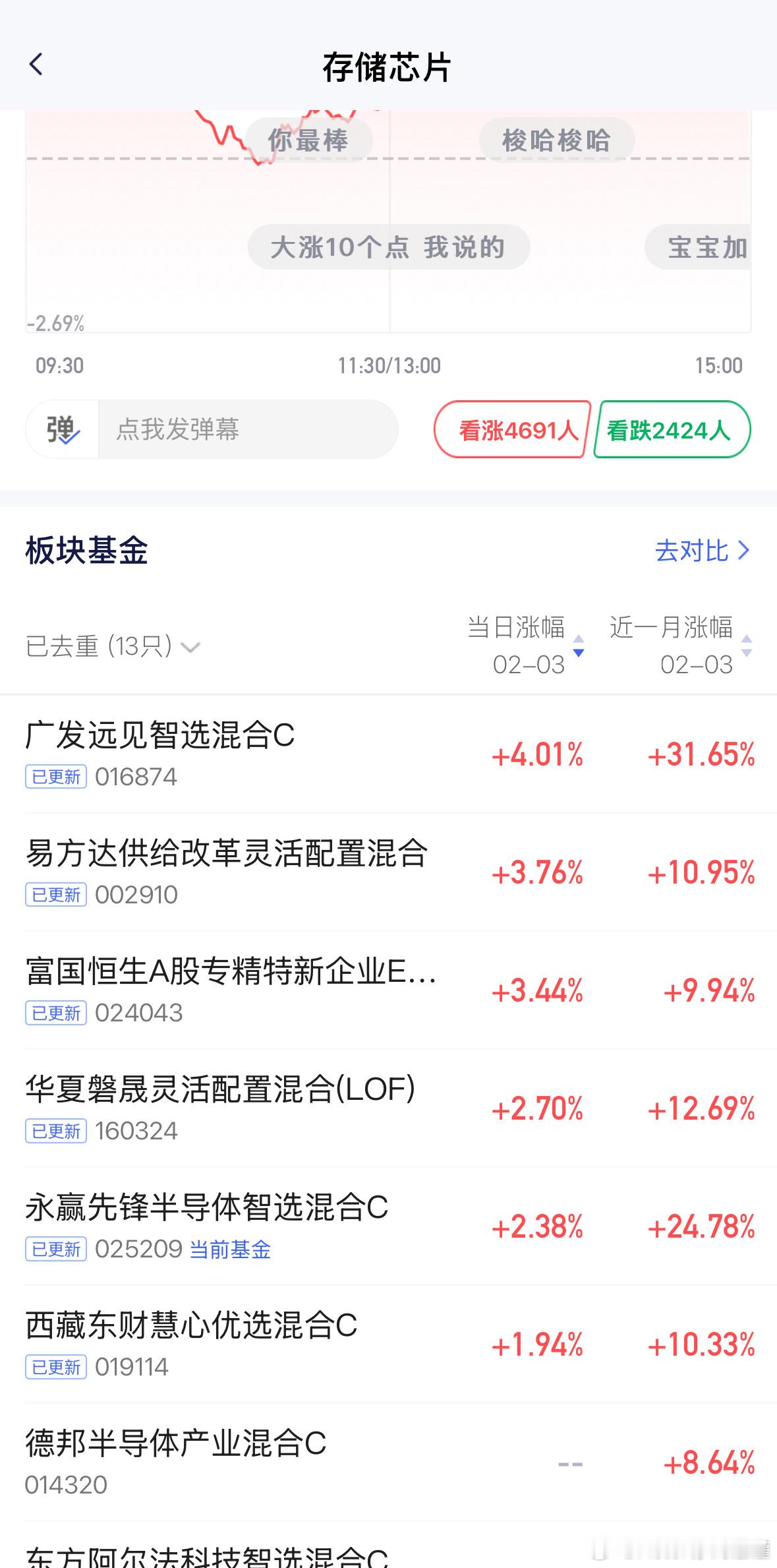The height and width of the screenshot is (1568, 777).
Task: Toggle the 弹 danmaku display button
Action: click(63, 429)
